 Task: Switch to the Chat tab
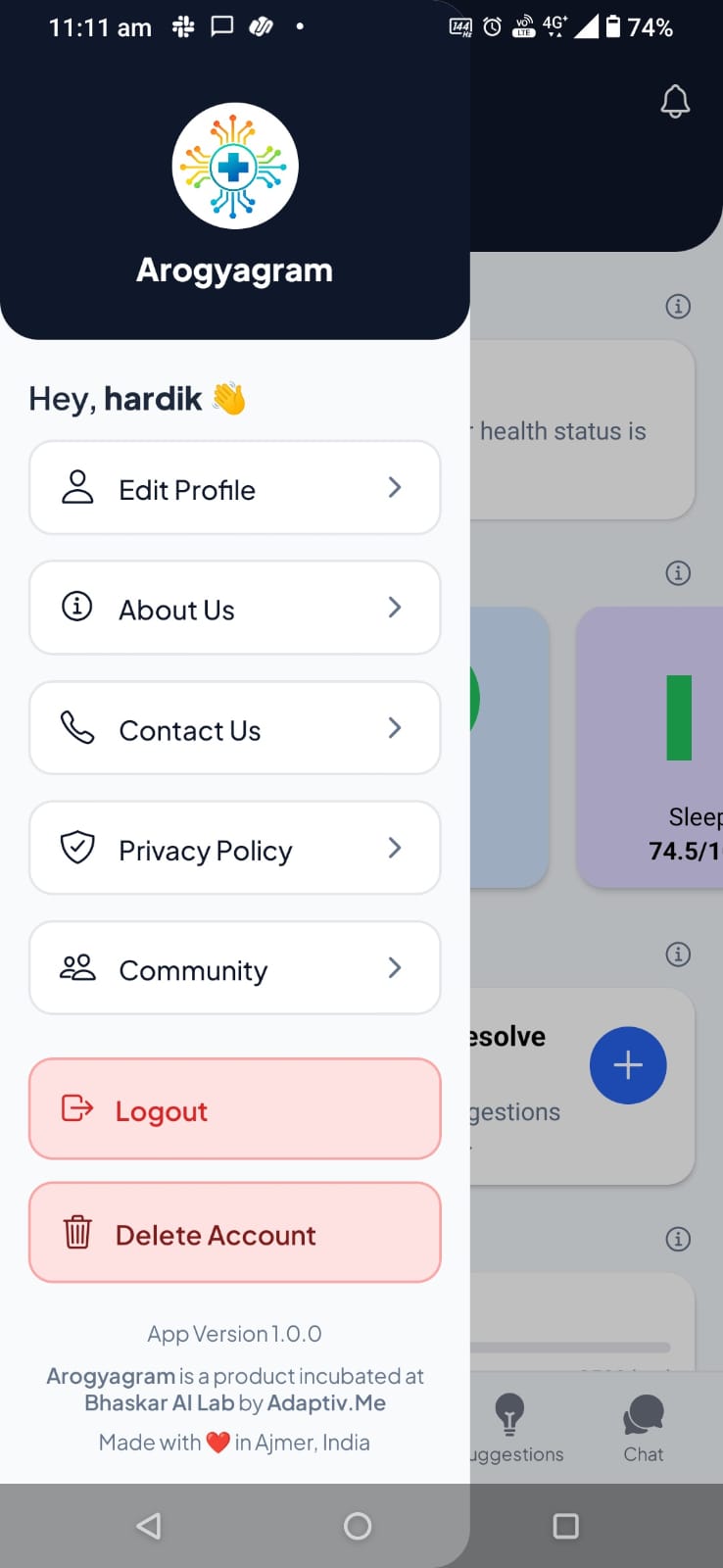point(644,1429)
